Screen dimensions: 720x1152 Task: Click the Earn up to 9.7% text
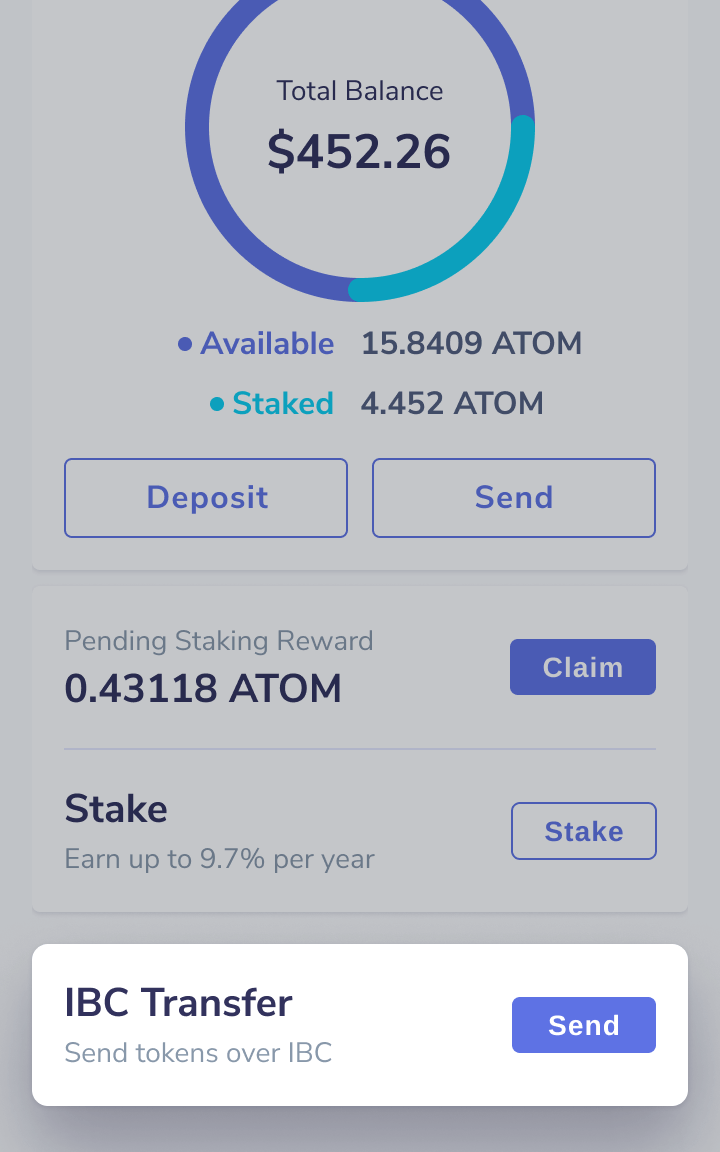pyautogui.click(x=219, y=859)
